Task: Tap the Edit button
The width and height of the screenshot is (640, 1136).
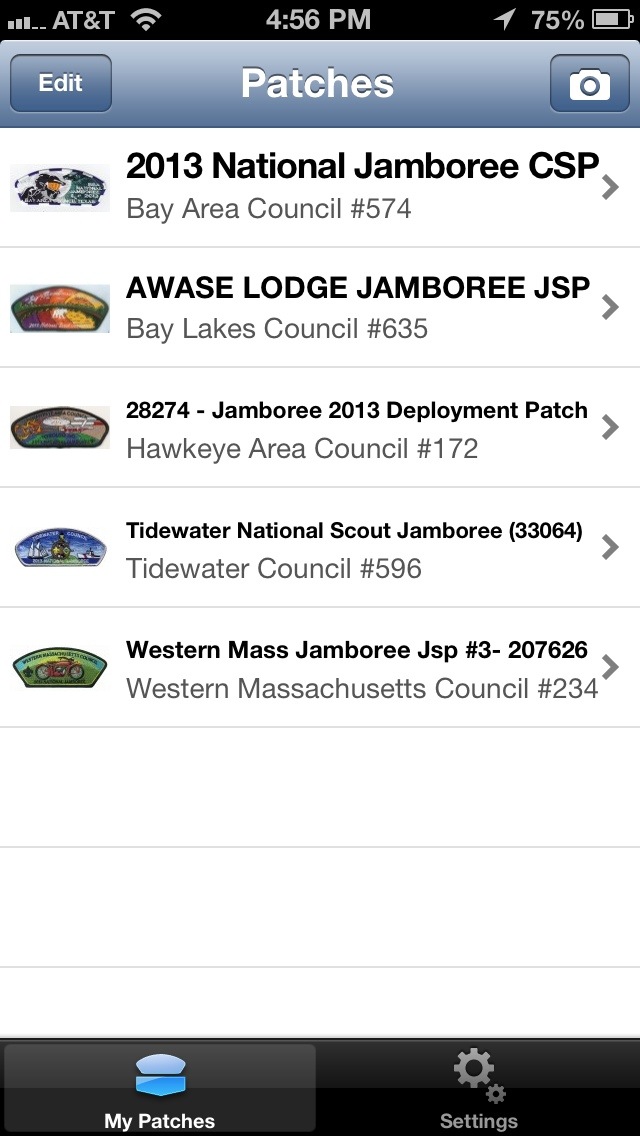Action: pyautogui.click(x=61, y=83)
